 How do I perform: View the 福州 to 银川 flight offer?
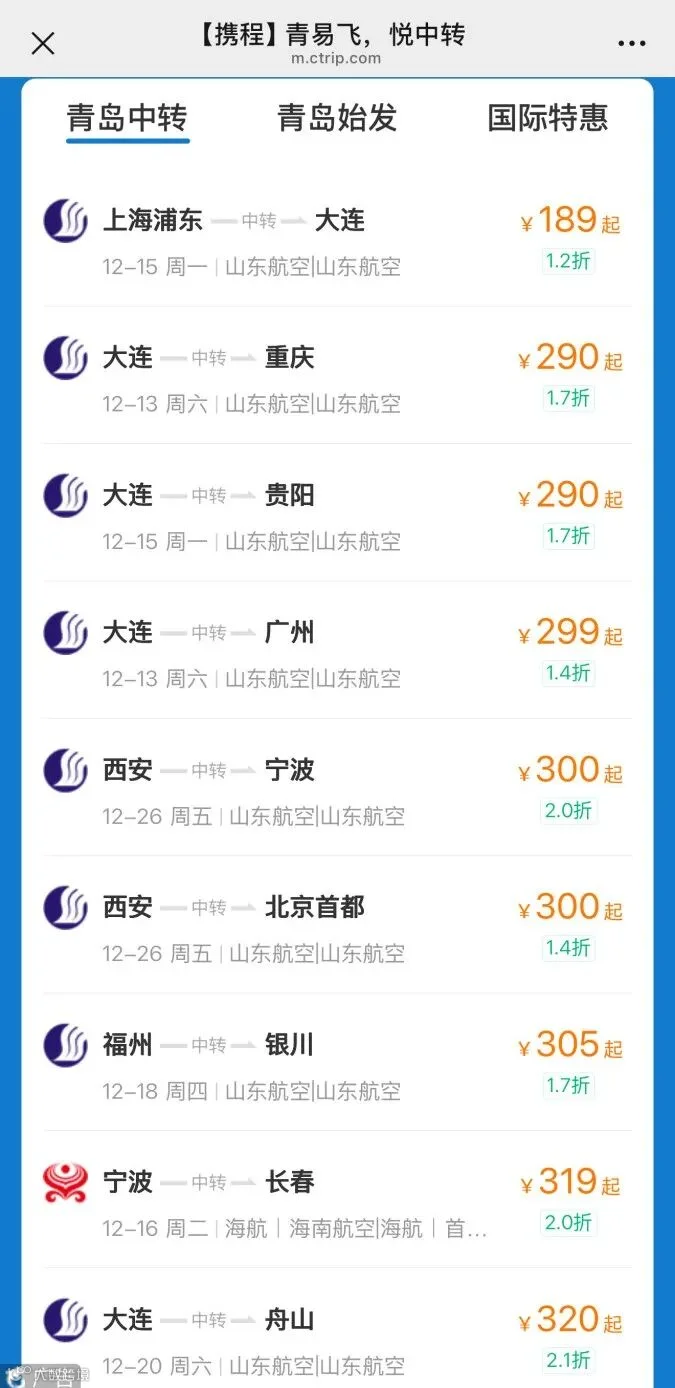click(x=337, y=1062)
